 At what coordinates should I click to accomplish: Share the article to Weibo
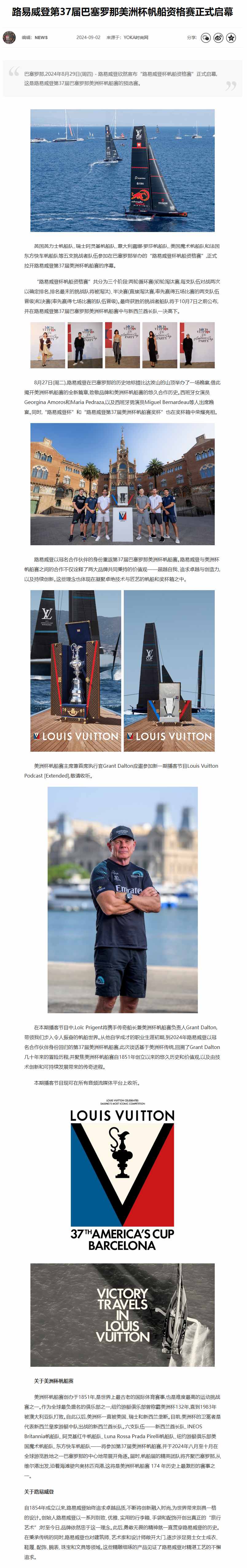tap(218, 38)
